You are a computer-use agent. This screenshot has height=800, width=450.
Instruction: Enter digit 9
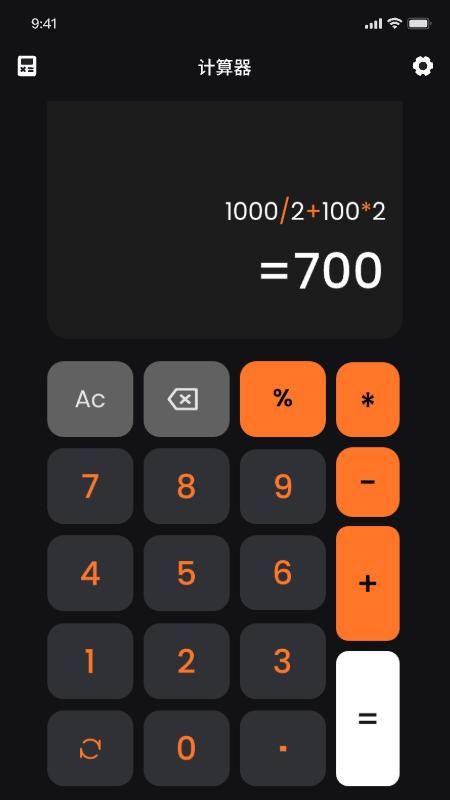tap(283, 486)
